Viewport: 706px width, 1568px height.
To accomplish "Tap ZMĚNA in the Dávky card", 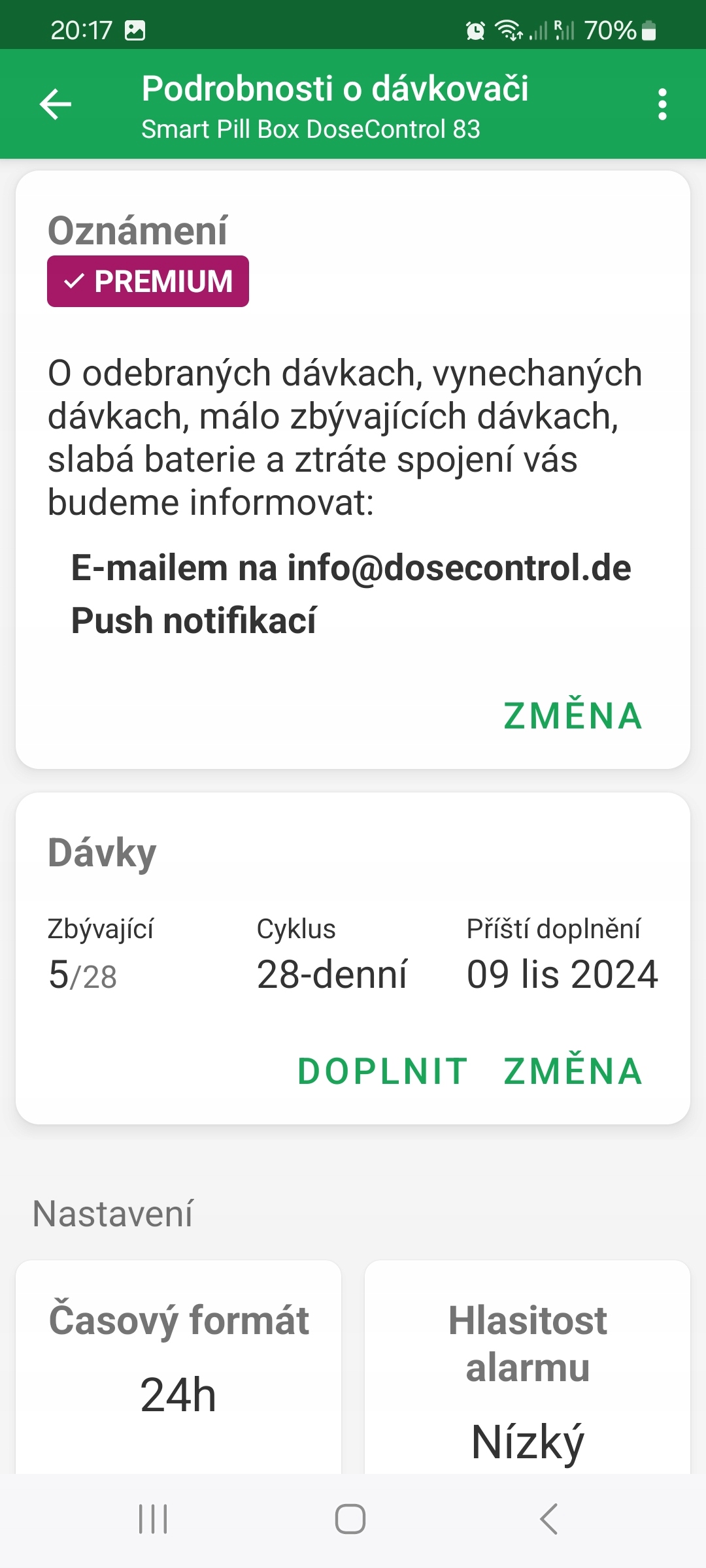I will point(573,1071).
